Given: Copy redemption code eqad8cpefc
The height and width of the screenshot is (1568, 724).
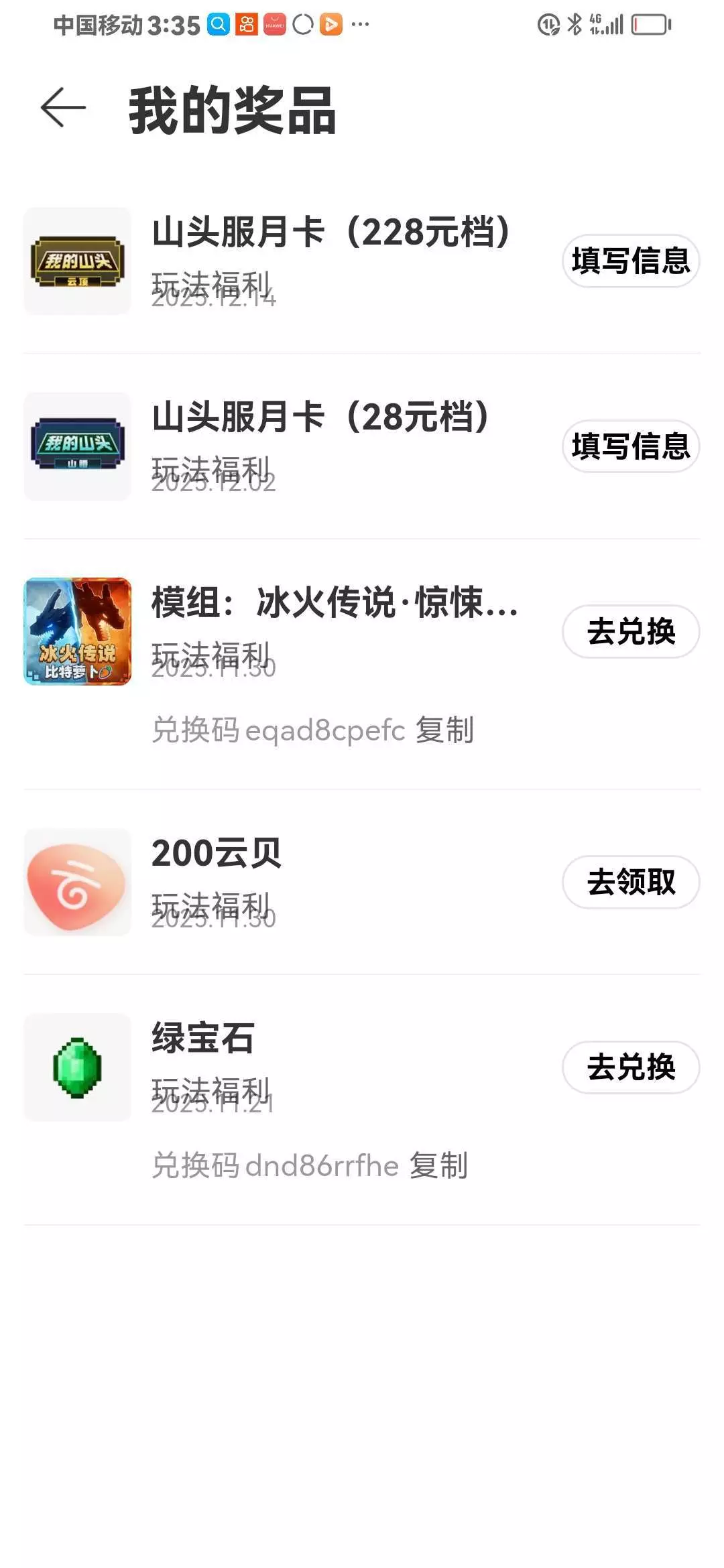Looking at the screenshot, I should 445,730.
